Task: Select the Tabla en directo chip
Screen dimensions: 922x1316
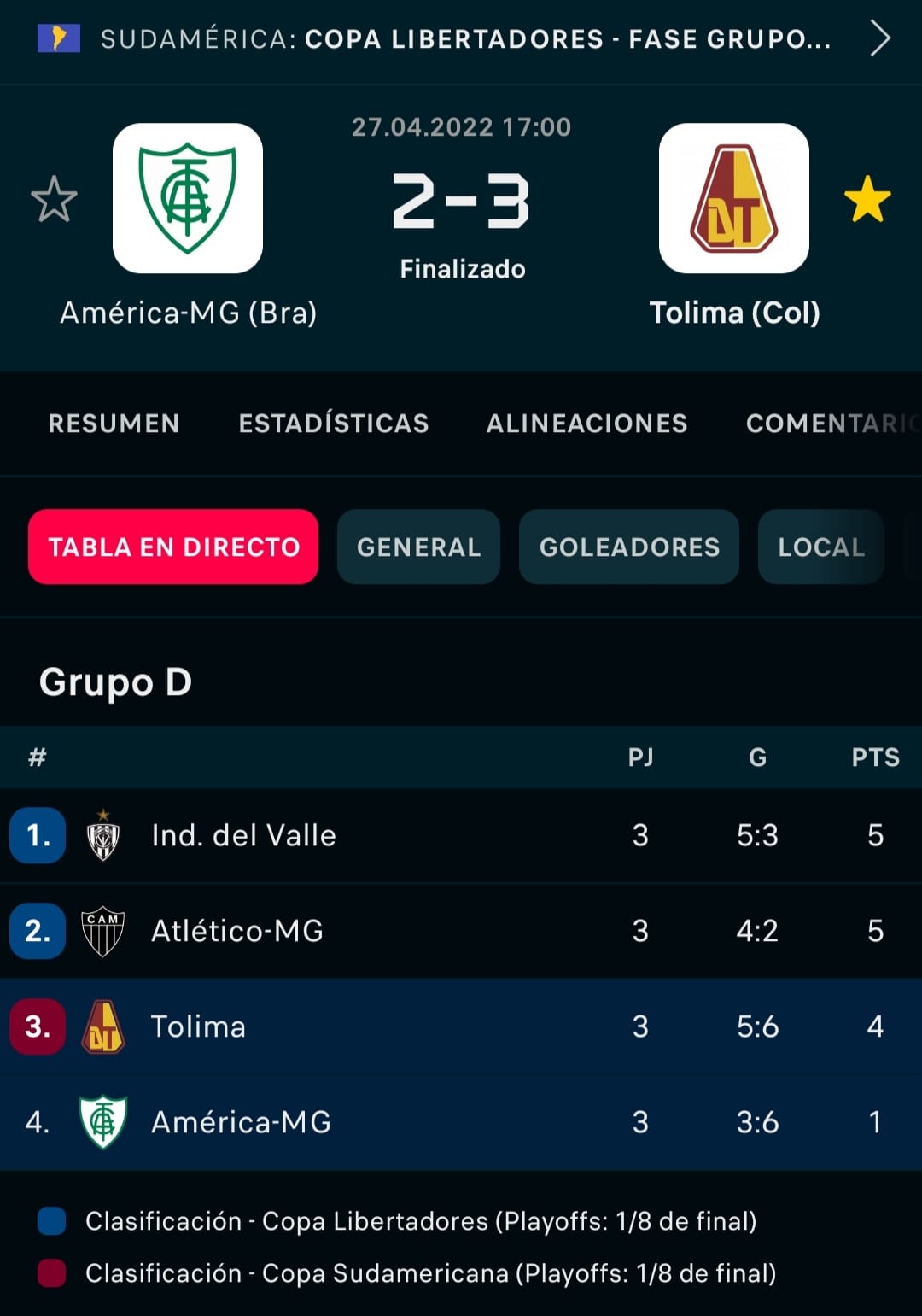Action: pyautogui.click(x=173, y=547)
